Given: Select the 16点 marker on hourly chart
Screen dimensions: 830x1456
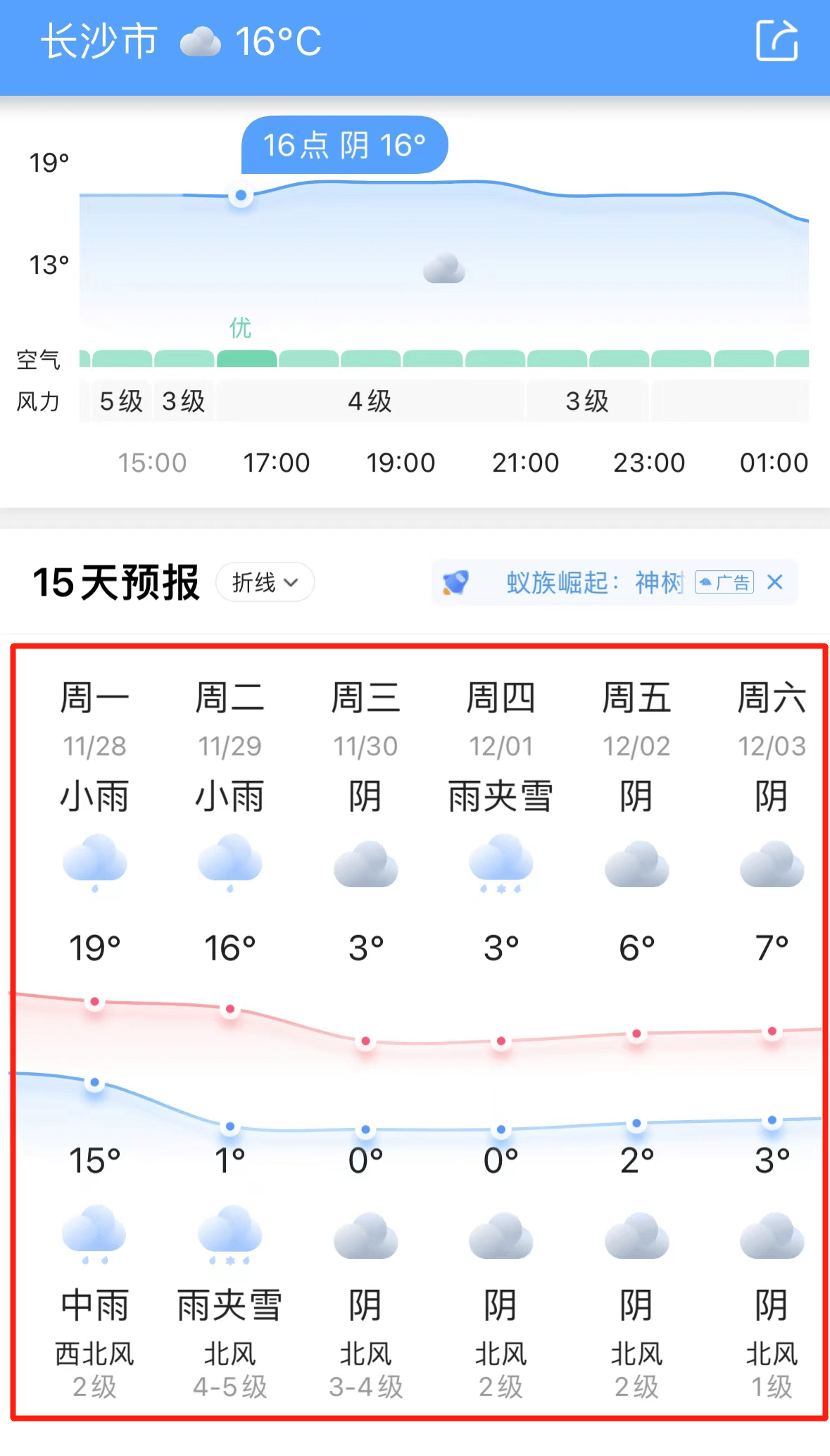Looking at the screenshot, I should (241, 195).
